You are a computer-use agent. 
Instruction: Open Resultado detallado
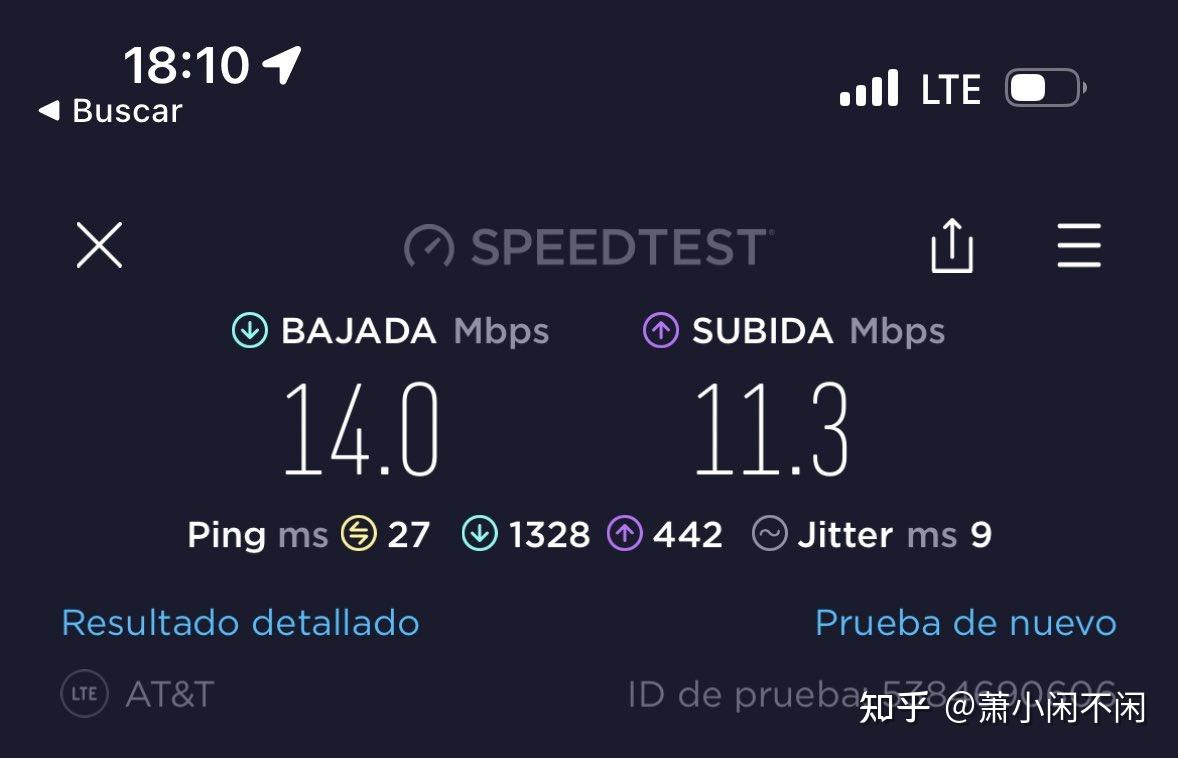point(240,623)
